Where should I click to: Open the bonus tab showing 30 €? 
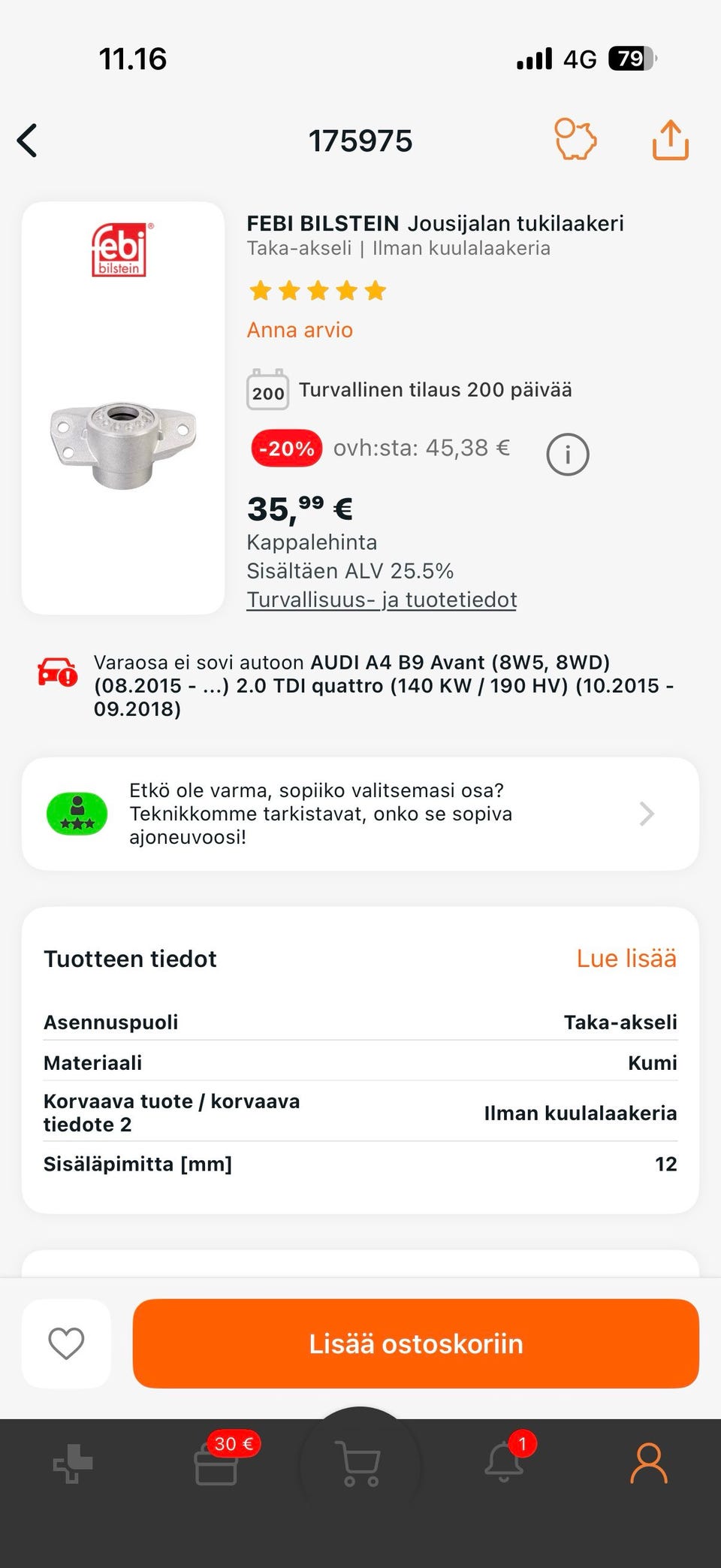click(217, 1464)
